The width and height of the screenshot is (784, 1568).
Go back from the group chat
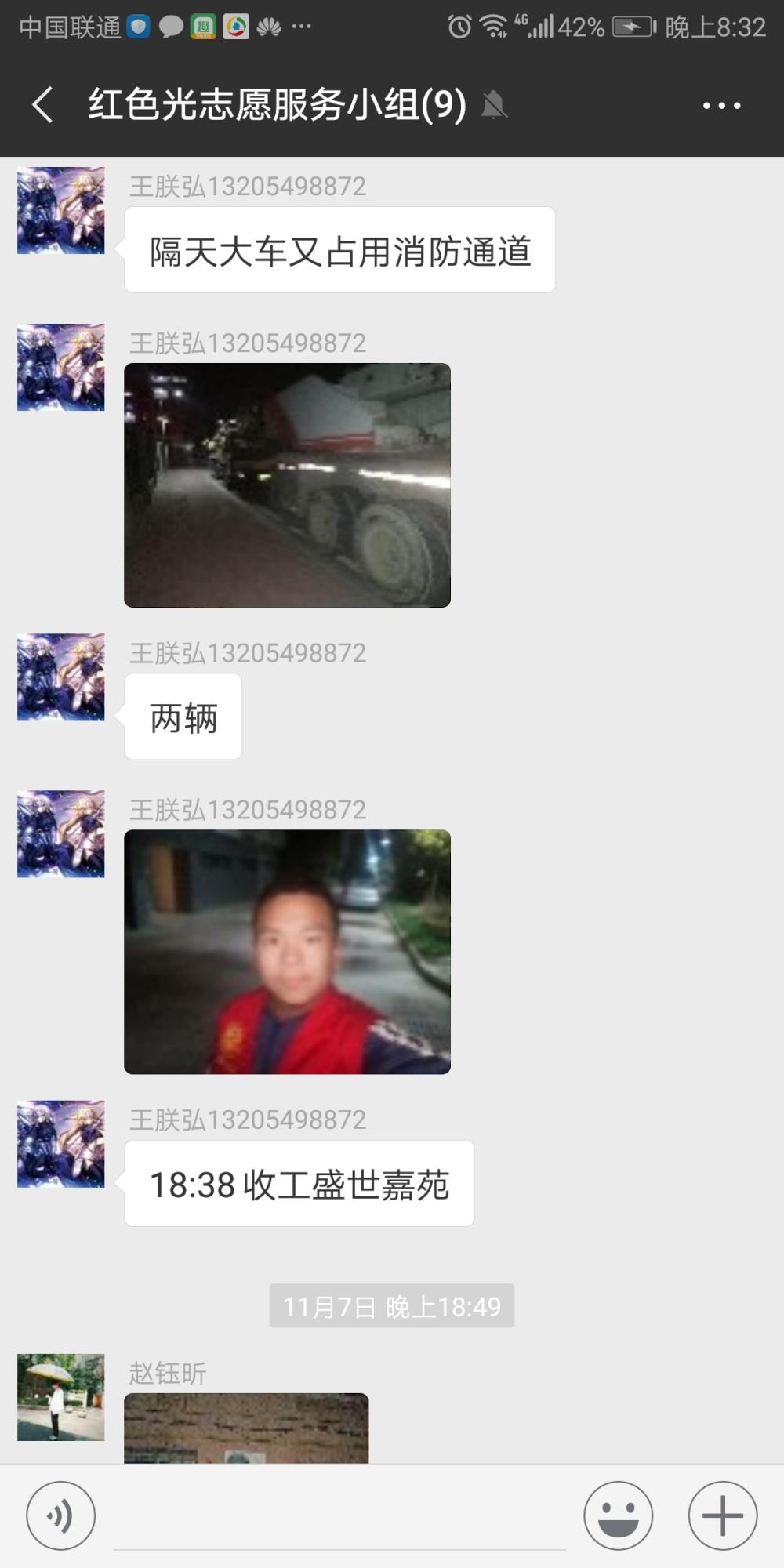pyautogui.click(x=43, y=105)
